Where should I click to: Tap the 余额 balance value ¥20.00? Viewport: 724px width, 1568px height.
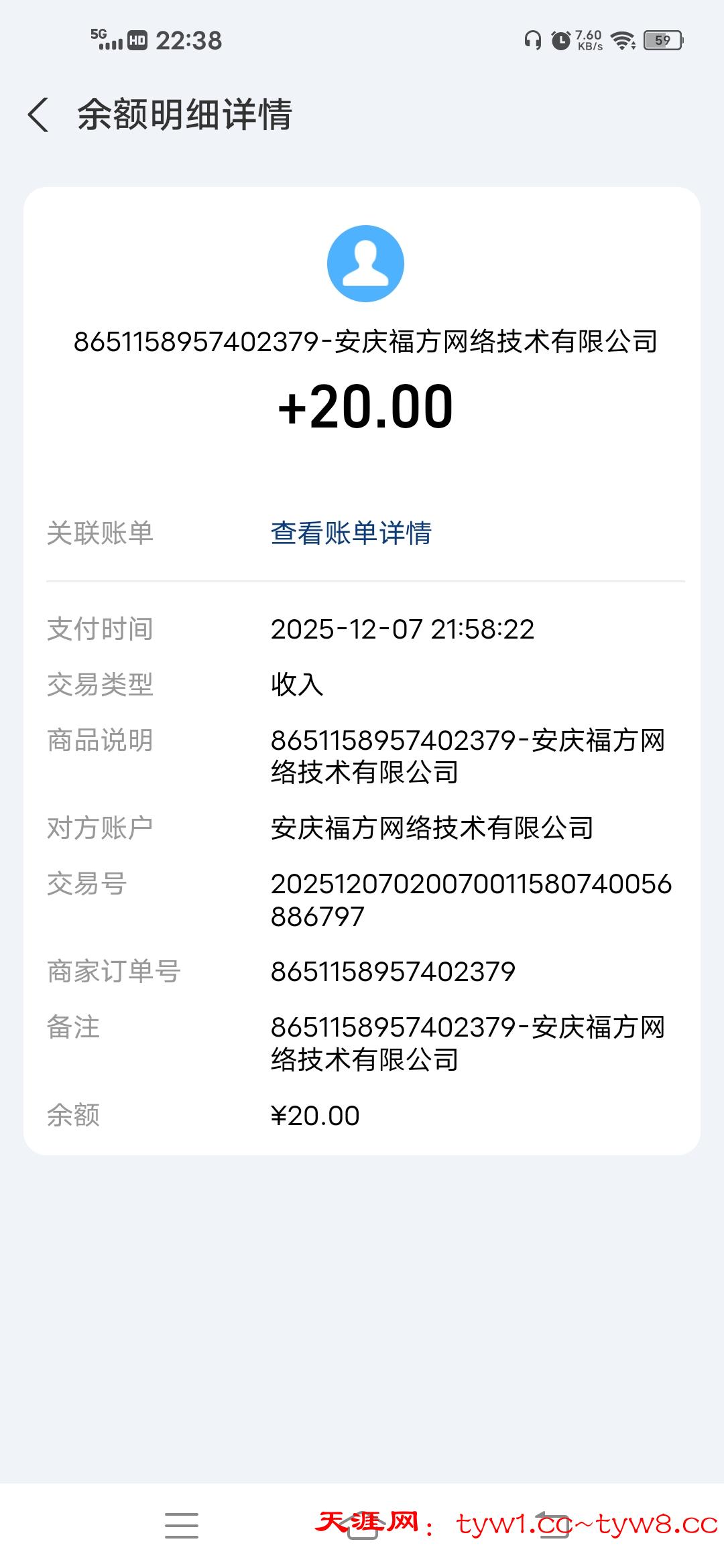314,1114
